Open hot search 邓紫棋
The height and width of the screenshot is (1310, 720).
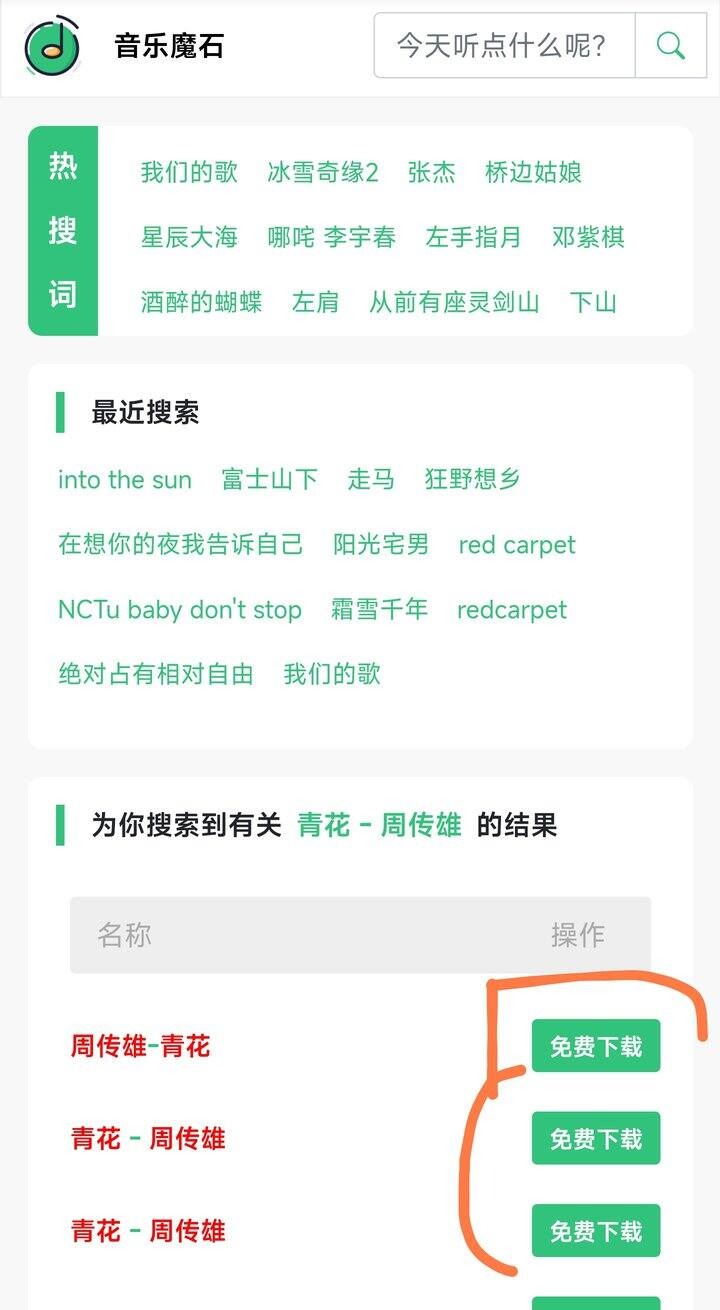(x=588, y=237)
